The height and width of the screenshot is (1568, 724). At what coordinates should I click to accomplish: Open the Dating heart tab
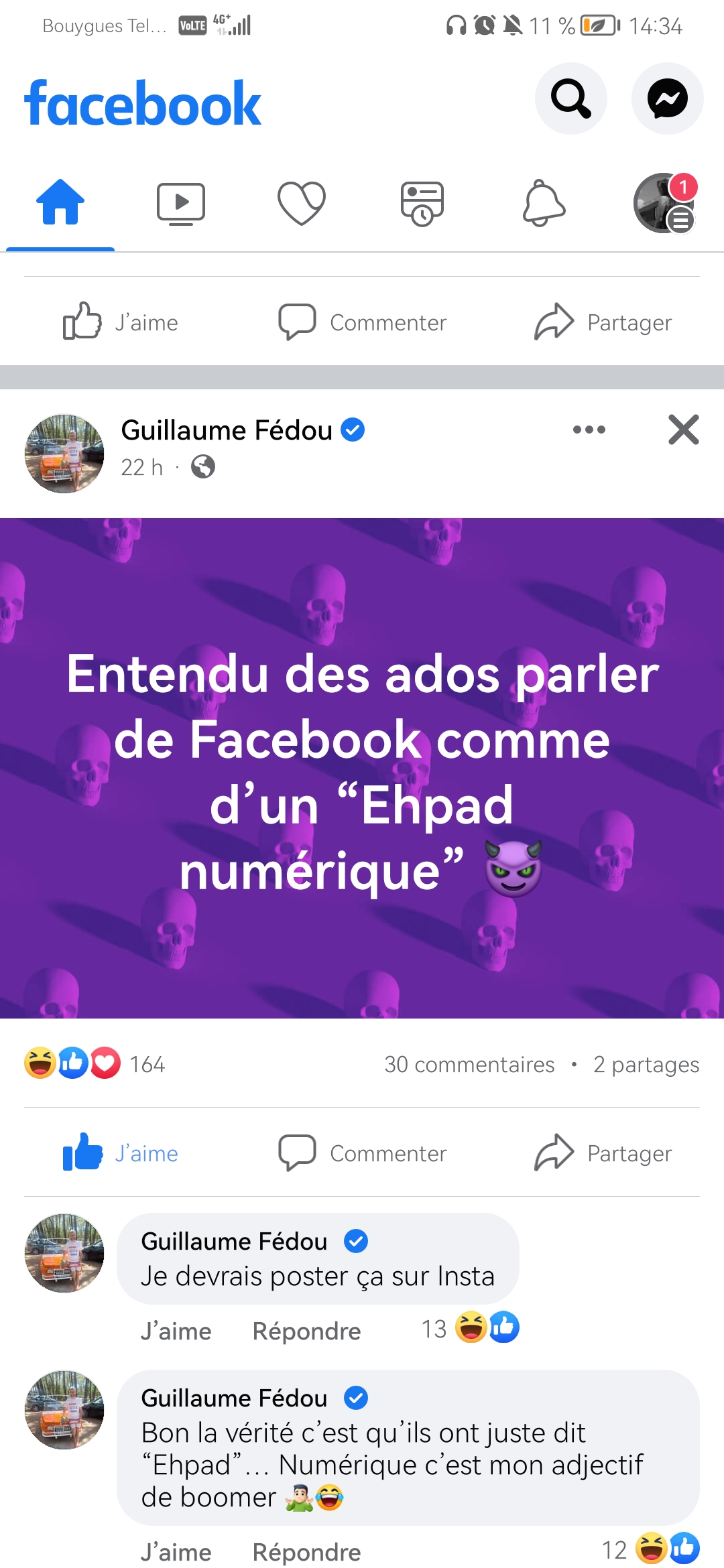point(302,202)
